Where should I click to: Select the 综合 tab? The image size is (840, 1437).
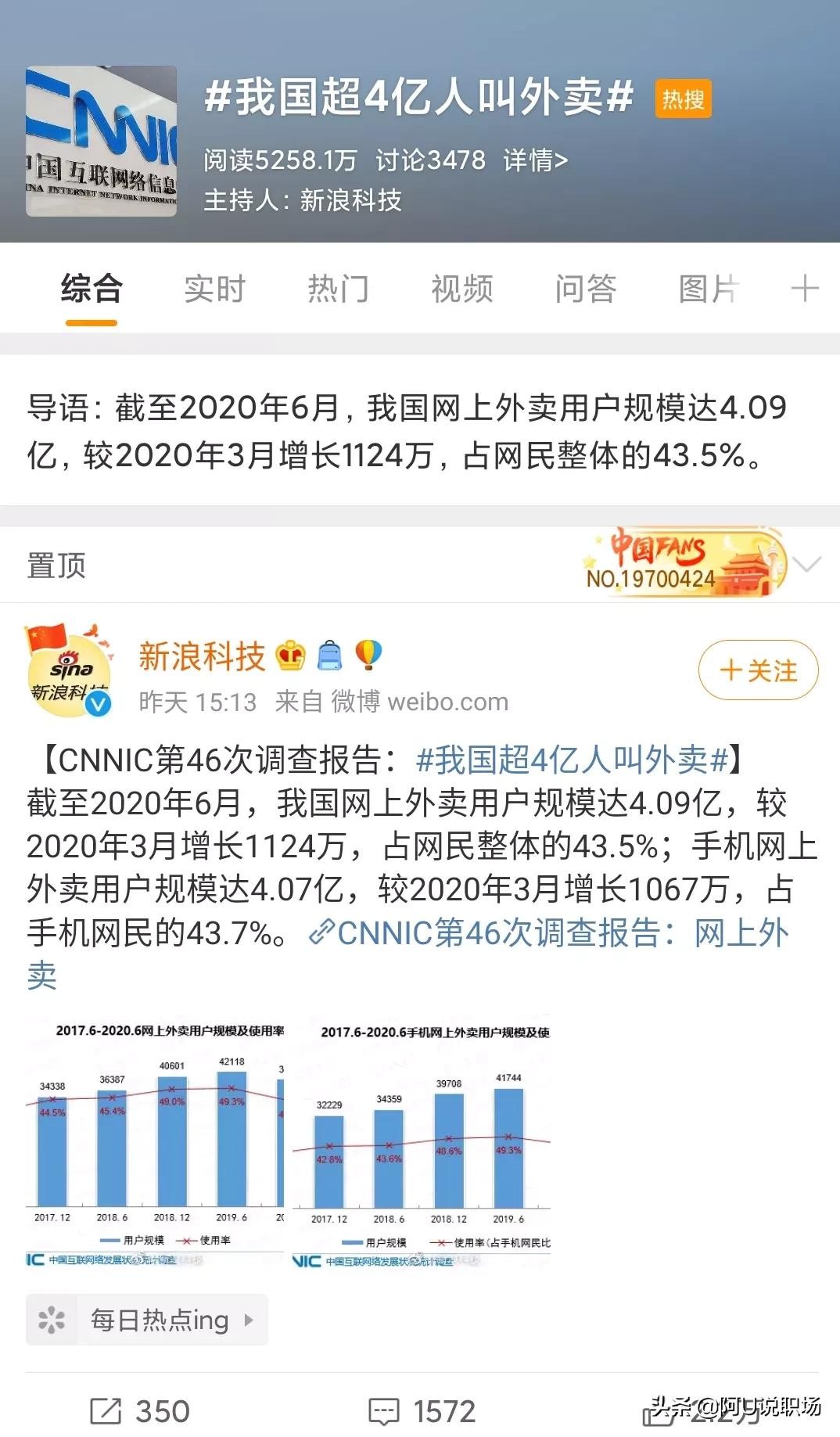(x=92, y=289)
